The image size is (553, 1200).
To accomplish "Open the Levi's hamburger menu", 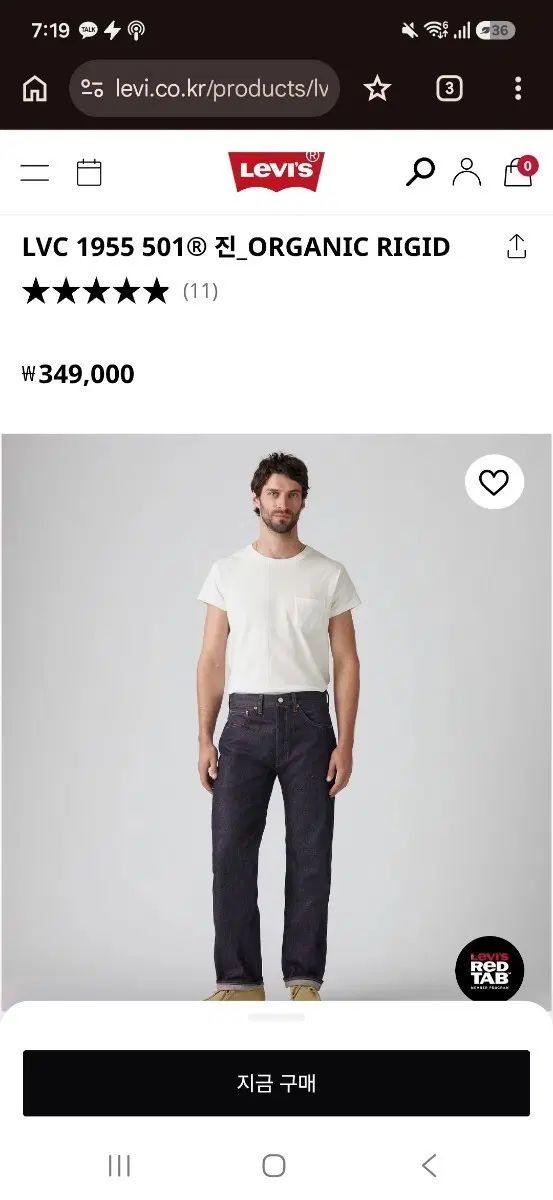I will 35,173.
